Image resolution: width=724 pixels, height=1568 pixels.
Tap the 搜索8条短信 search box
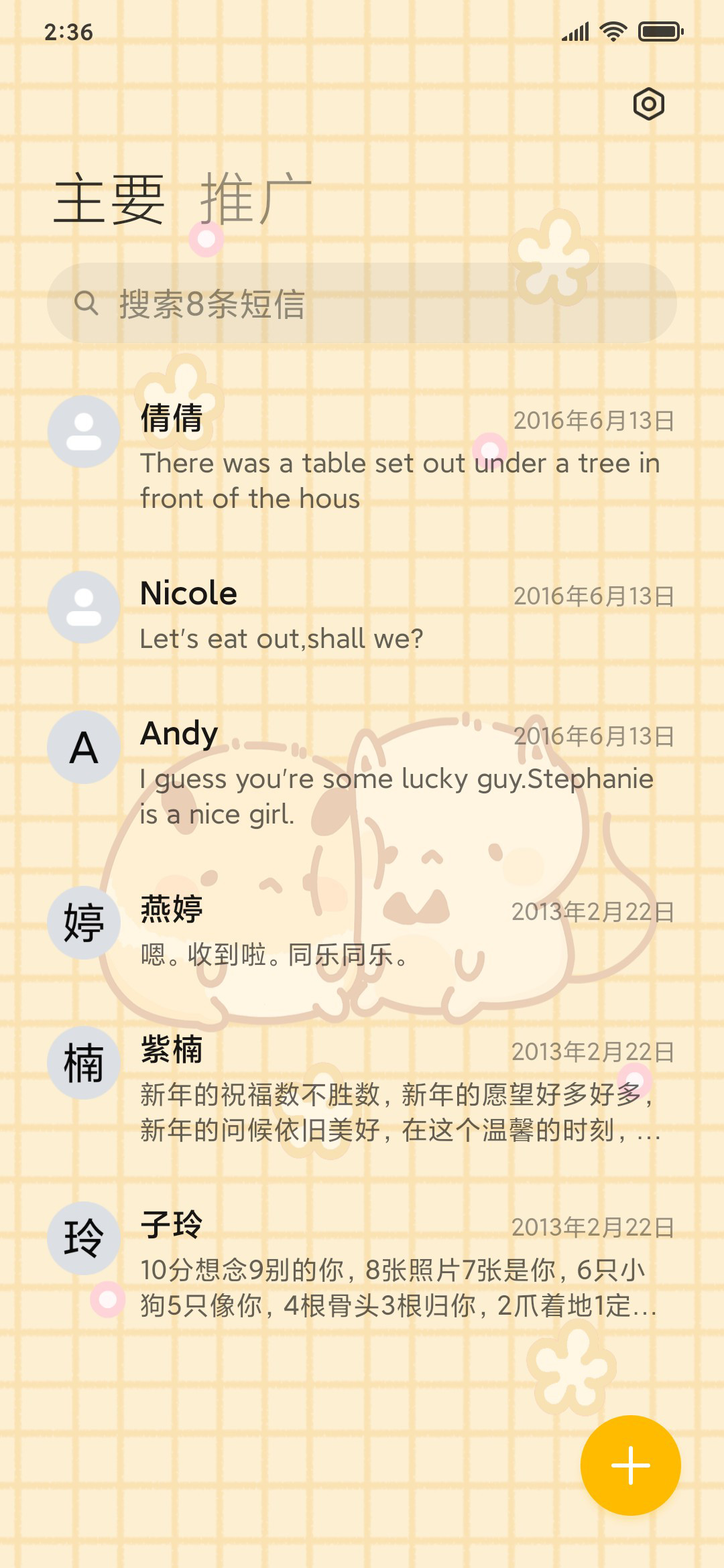(362, 303)
